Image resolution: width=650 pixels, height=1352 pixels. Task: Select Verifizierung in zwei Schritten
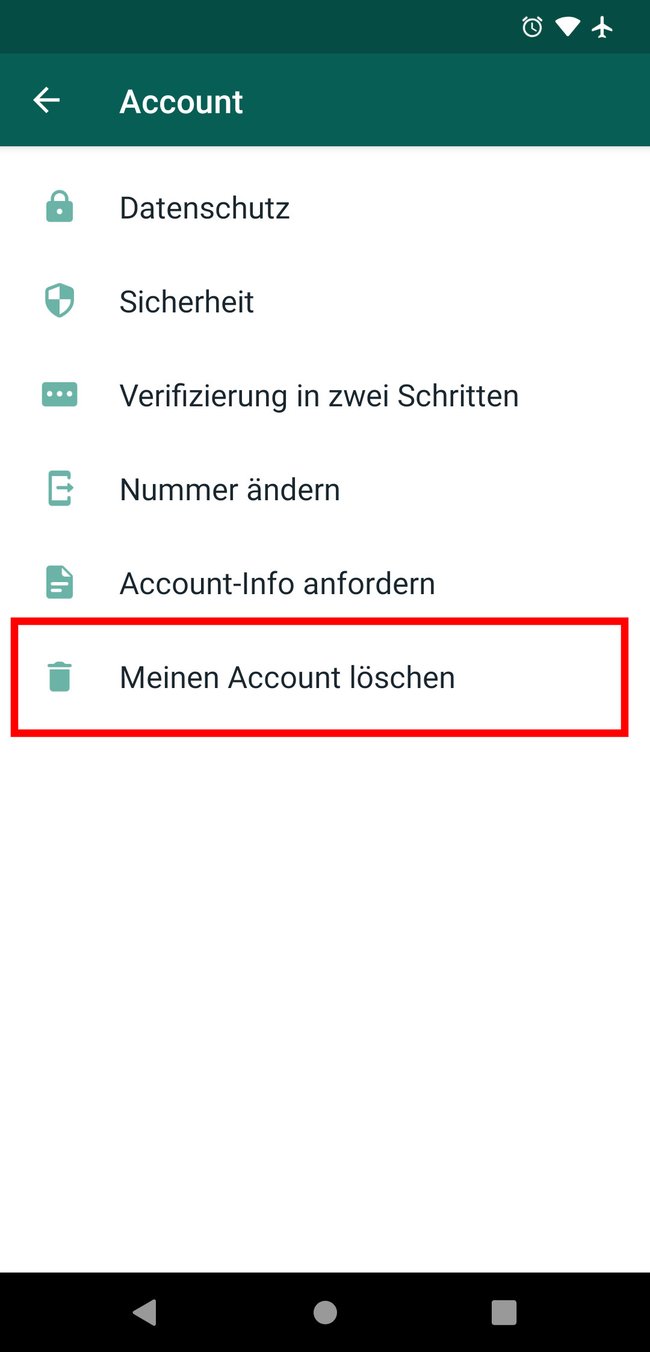[325, 396]
